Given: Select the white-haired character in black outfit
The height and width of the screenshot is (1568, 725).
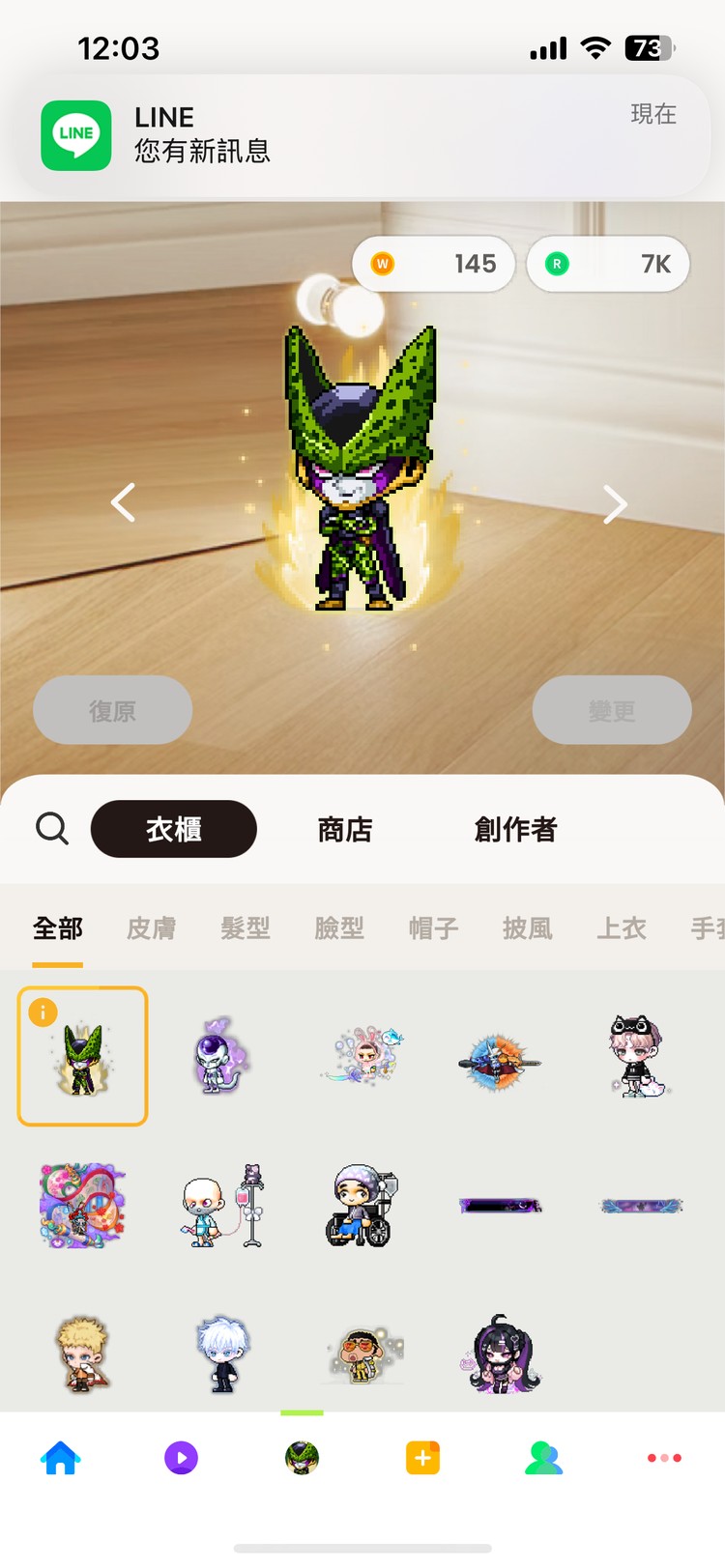Looking at the screenshot, I should point(222,1354).
